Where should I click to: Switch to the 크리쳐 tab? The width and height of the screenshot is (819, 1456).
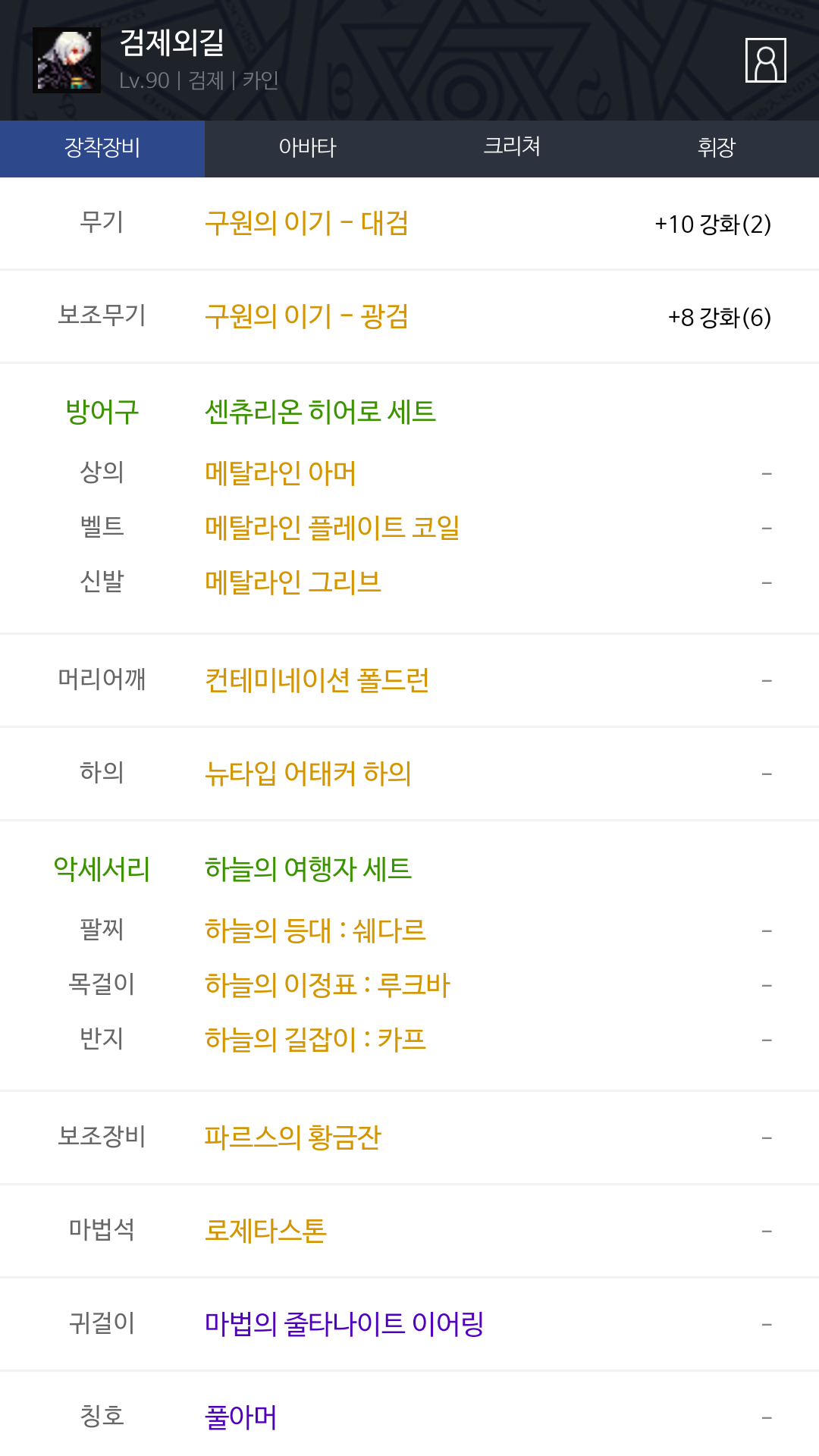click(512, 149)
